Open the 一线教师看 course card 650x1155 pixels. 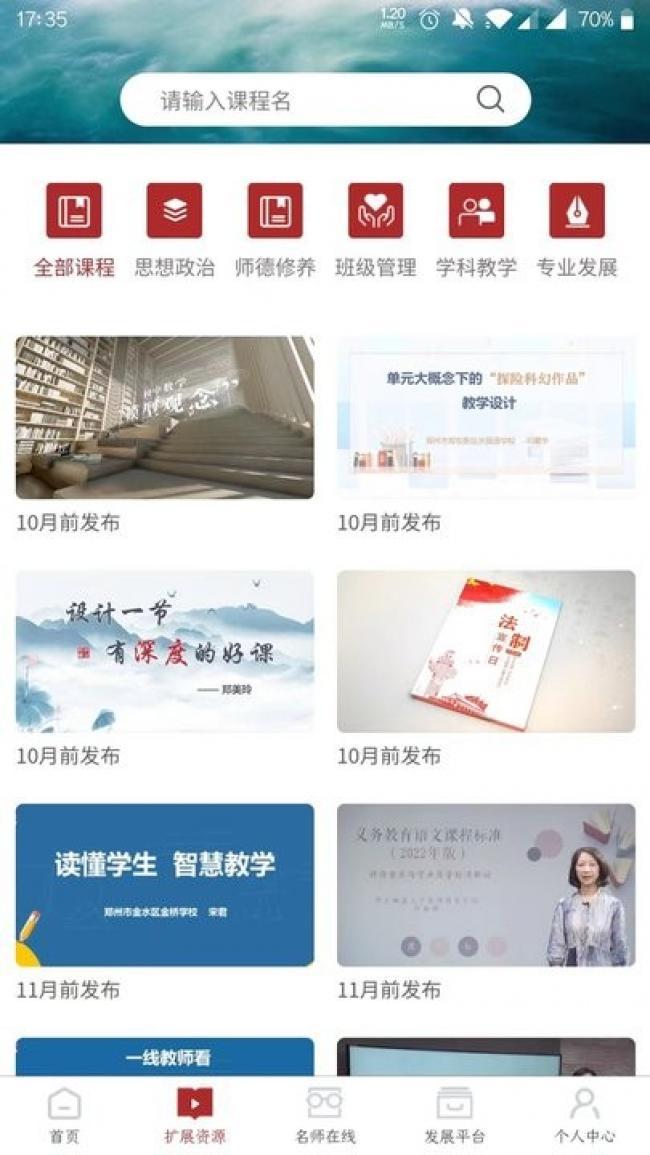point(164,1056)
